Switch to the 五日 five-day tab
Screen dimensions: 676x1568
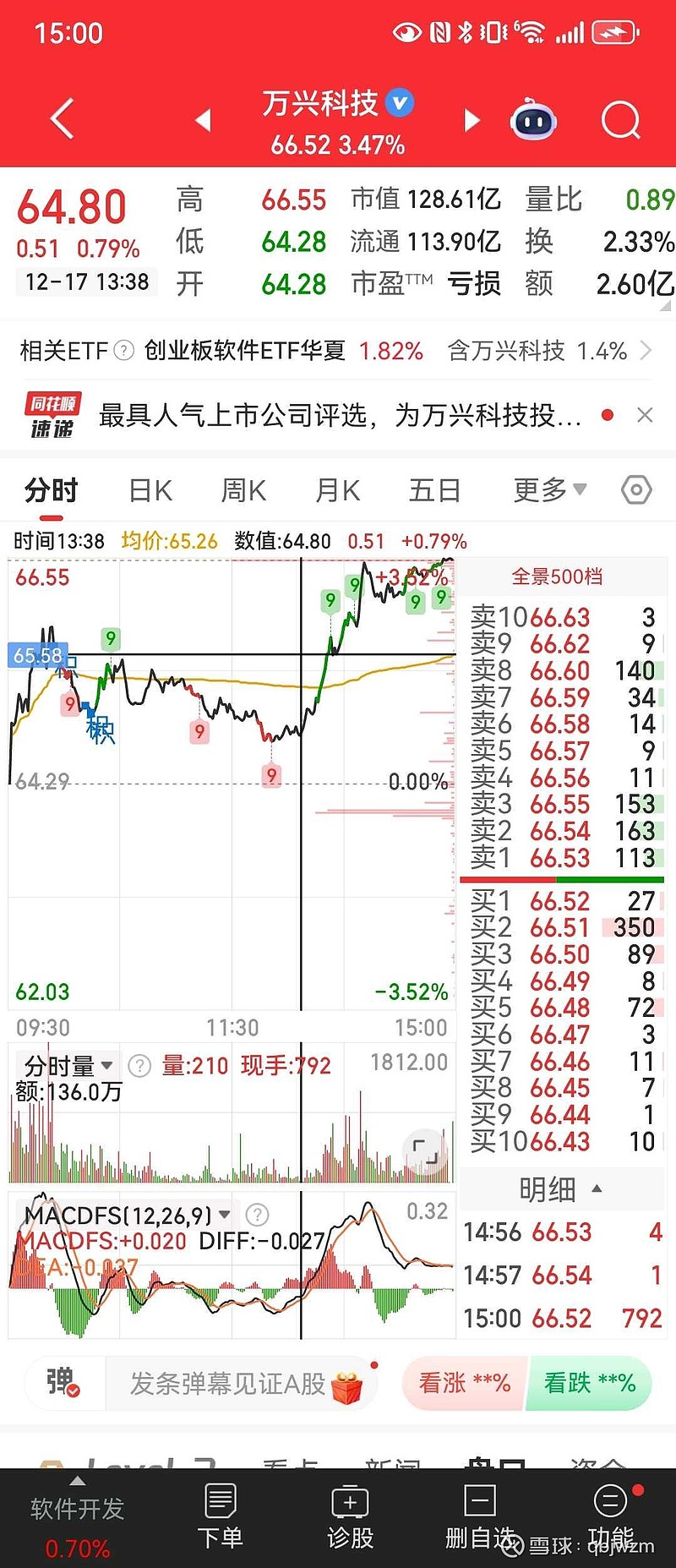click(x=433, y=489)
